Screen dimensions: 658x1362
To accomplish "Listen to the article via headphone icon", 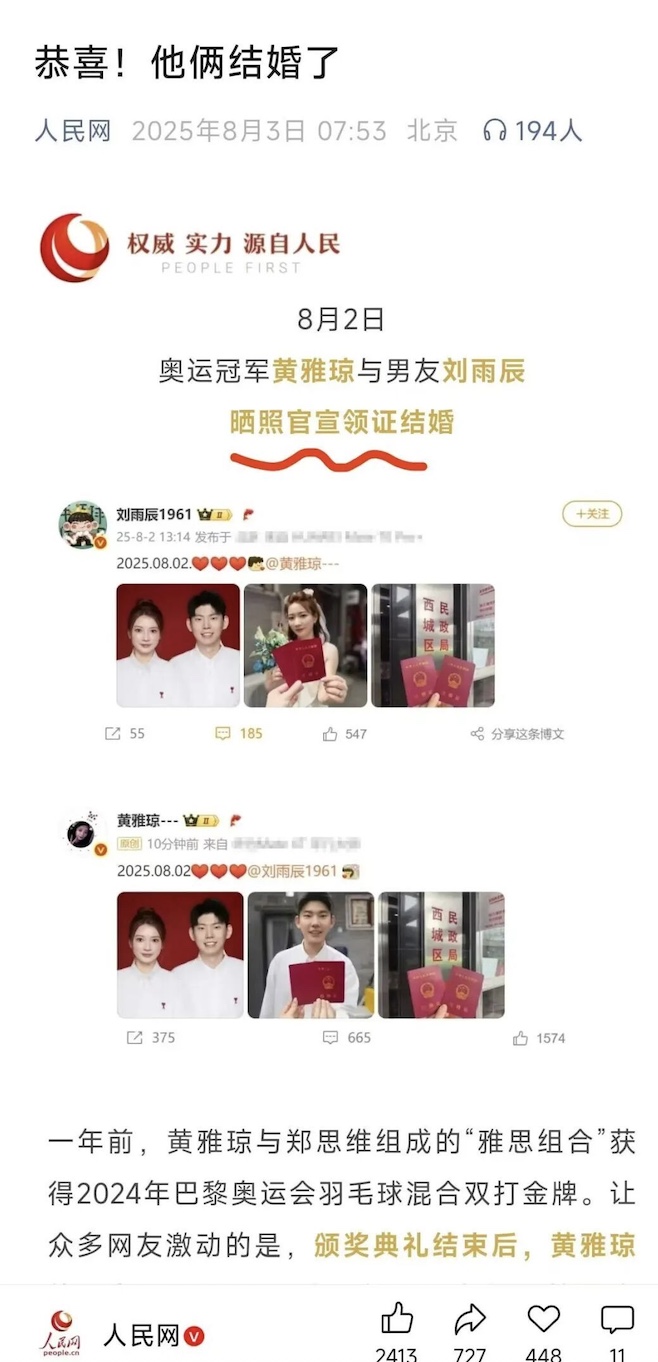I will [x=494, y=131].
